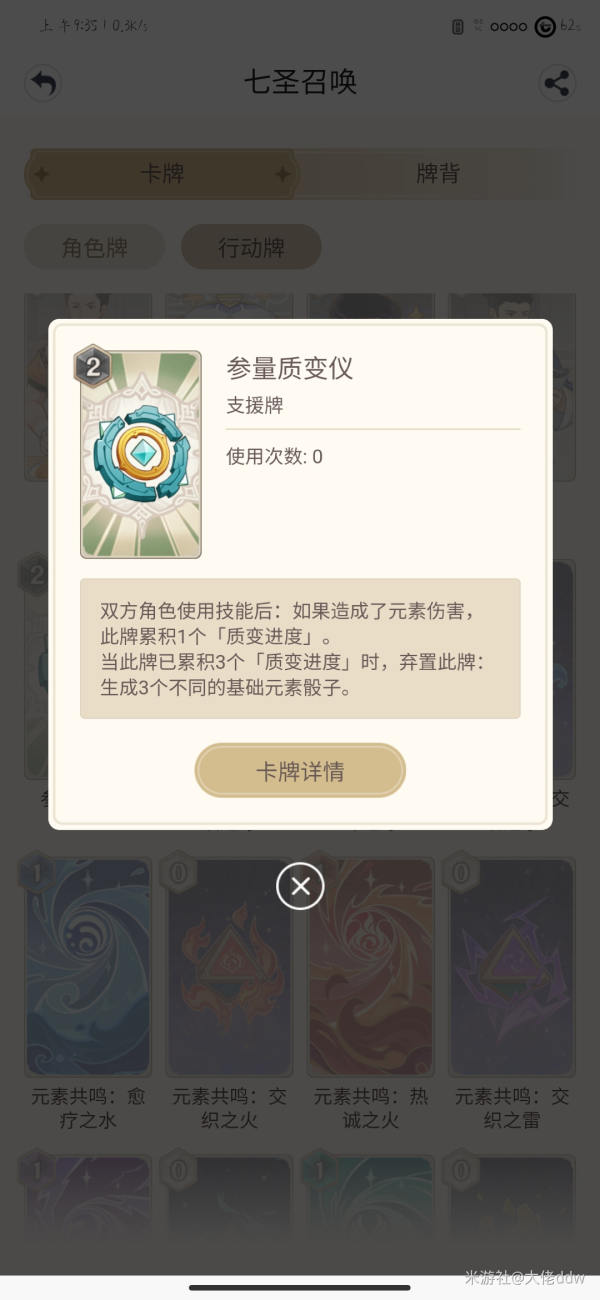This screenshot has height=1300, width=600.
Task: Open 卡牌详情 for 参量质变仪
Action: click(x=300, y=771)
